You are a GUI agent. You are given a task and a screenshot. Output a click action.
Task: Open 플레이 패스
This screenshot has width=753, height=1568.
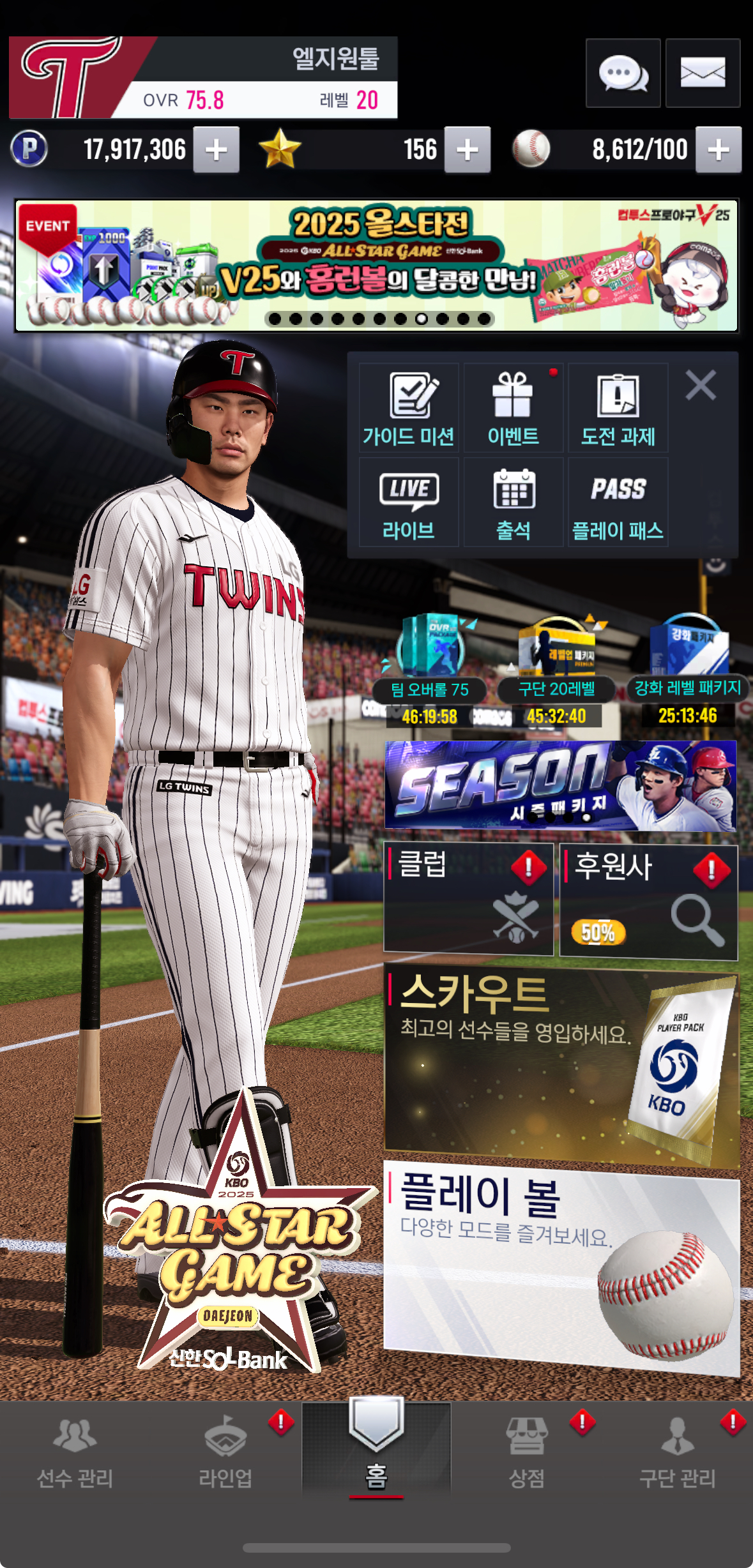coord(618,502)
